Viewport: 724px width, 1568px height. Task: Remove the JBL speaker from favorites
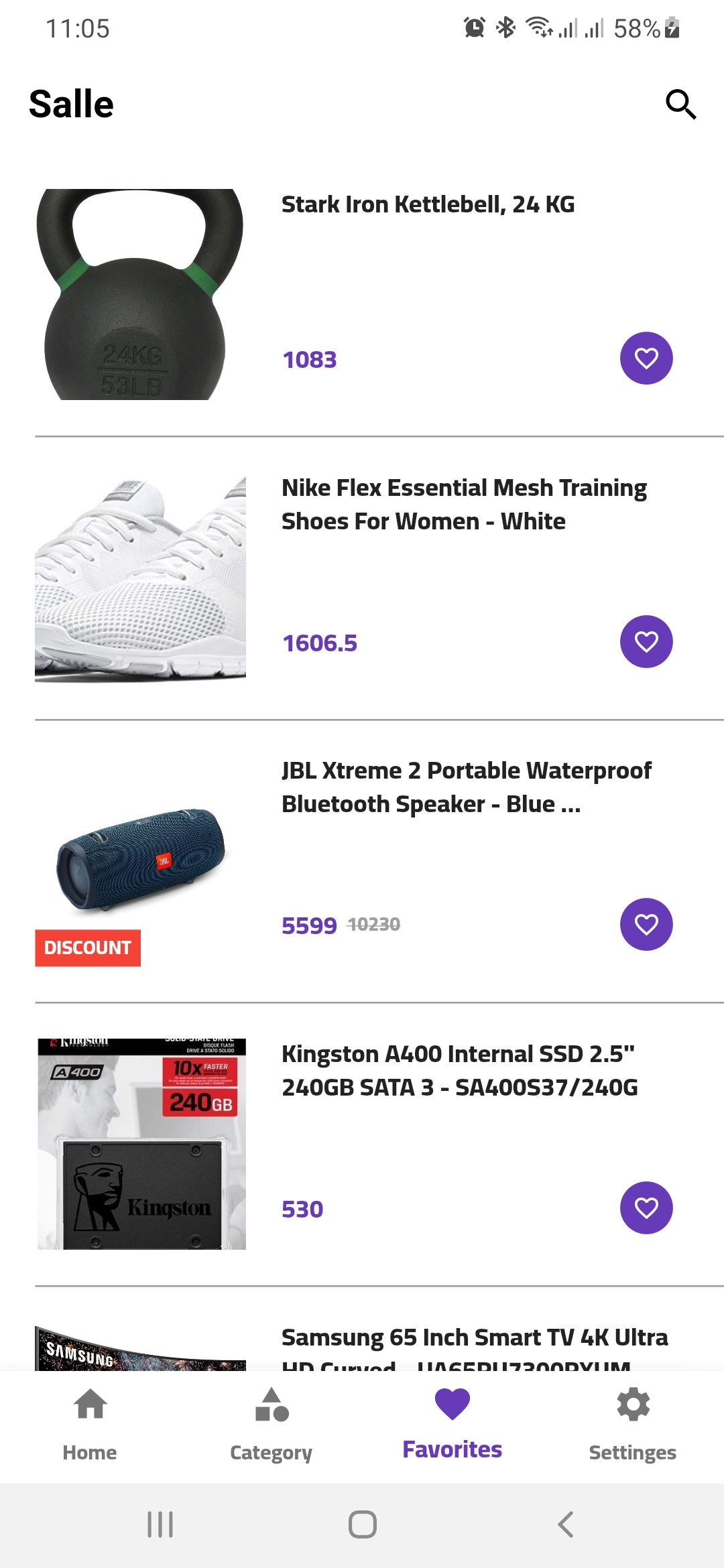point(645,924)
